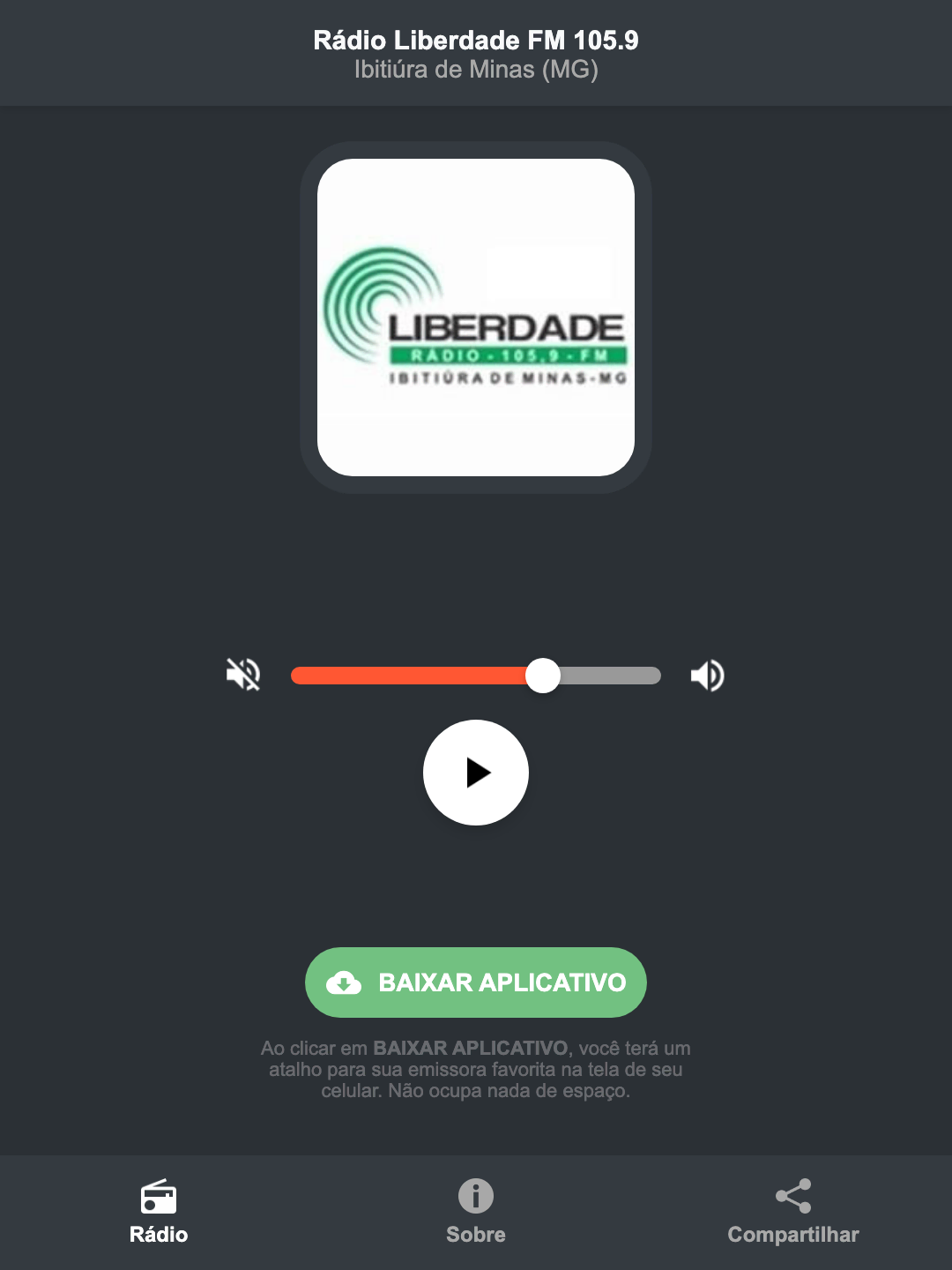Select the Rádio tab
Screen dimensions: 952x1270
pyautogui.click(x=159, y=1213)
